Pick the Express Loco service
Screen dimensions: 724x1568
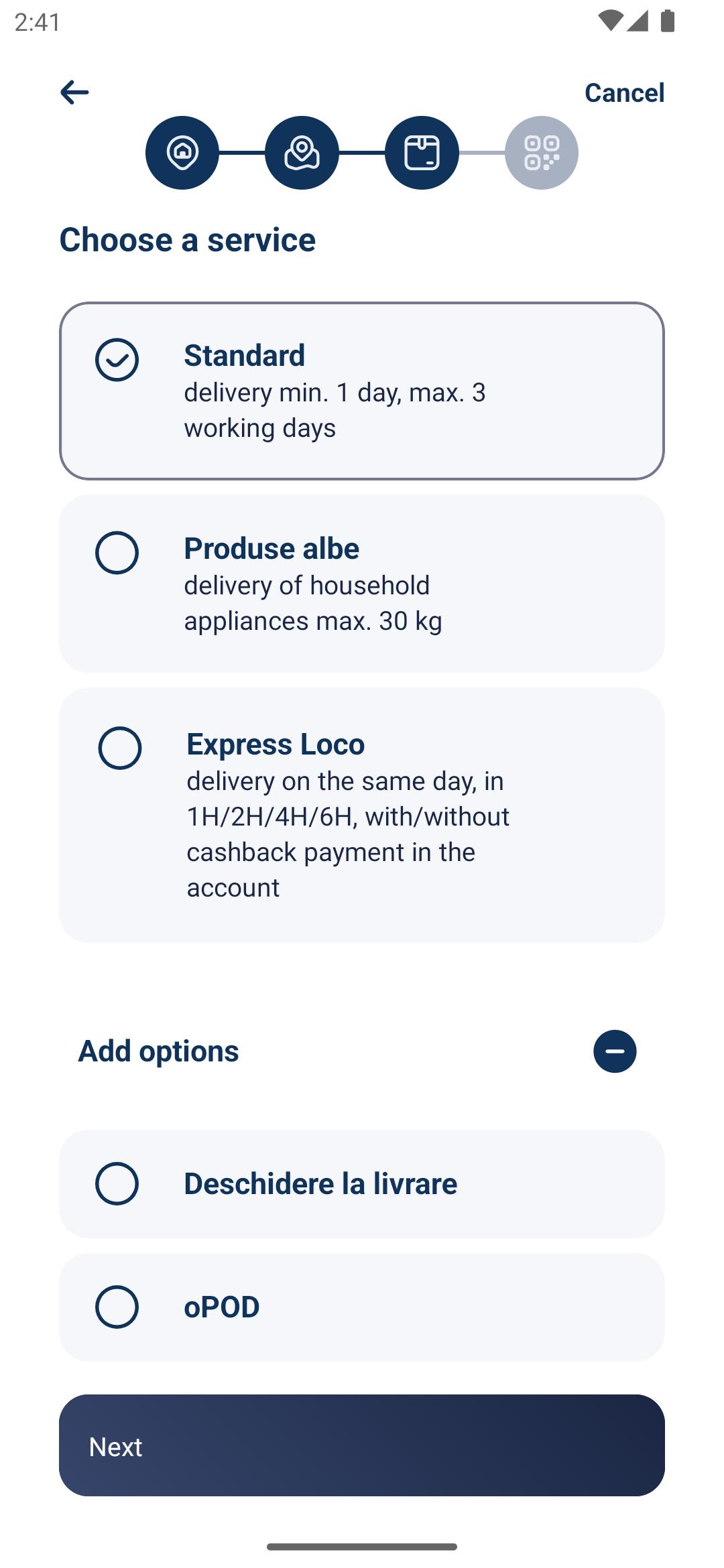(x=362, y=815)
